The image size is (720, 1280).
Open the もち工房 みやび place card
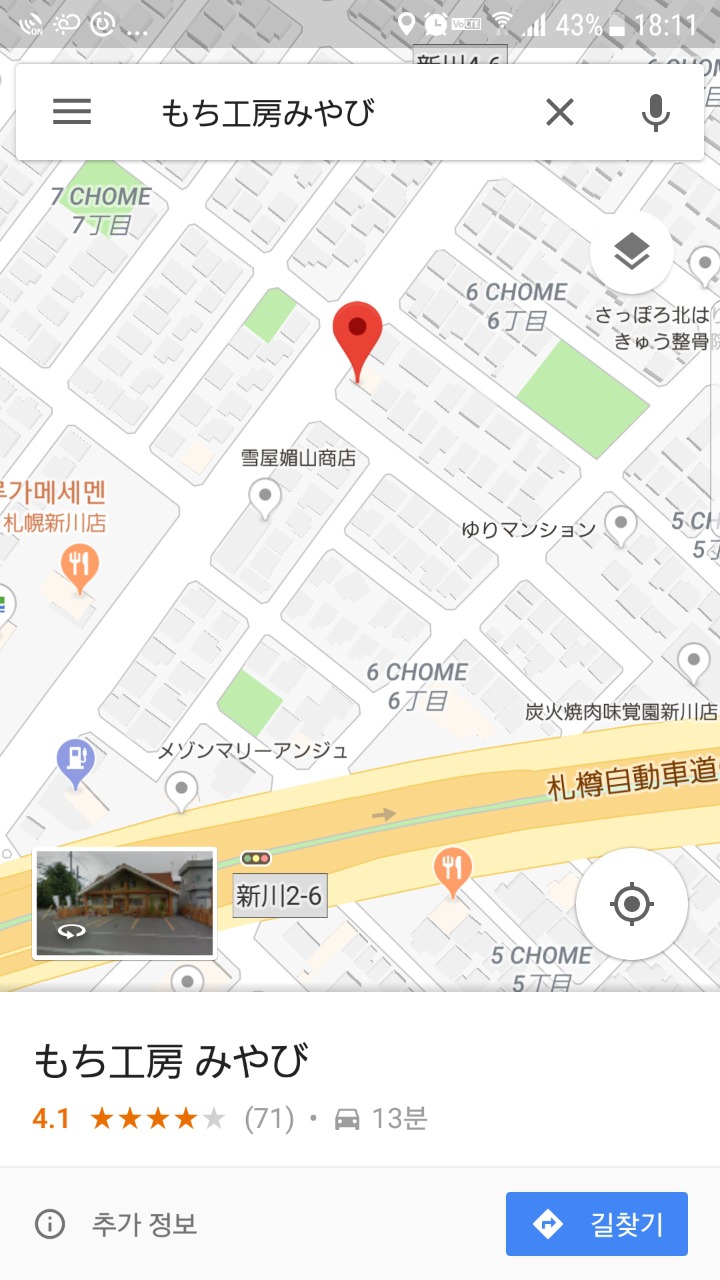click(x=171, y=1062)
